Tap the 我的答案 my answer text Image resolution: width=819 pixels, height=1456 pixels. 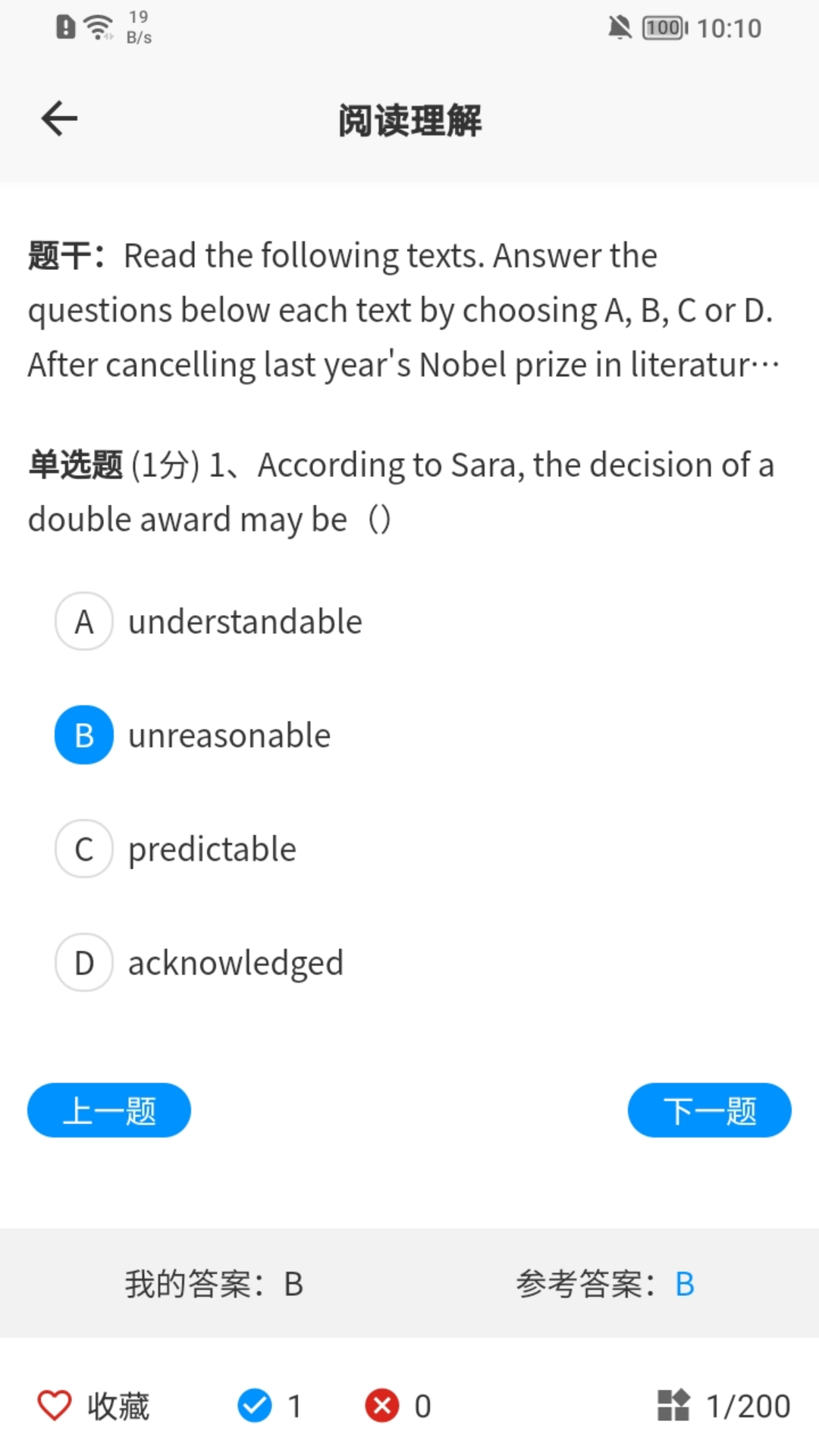click(x=215, y=1284)
